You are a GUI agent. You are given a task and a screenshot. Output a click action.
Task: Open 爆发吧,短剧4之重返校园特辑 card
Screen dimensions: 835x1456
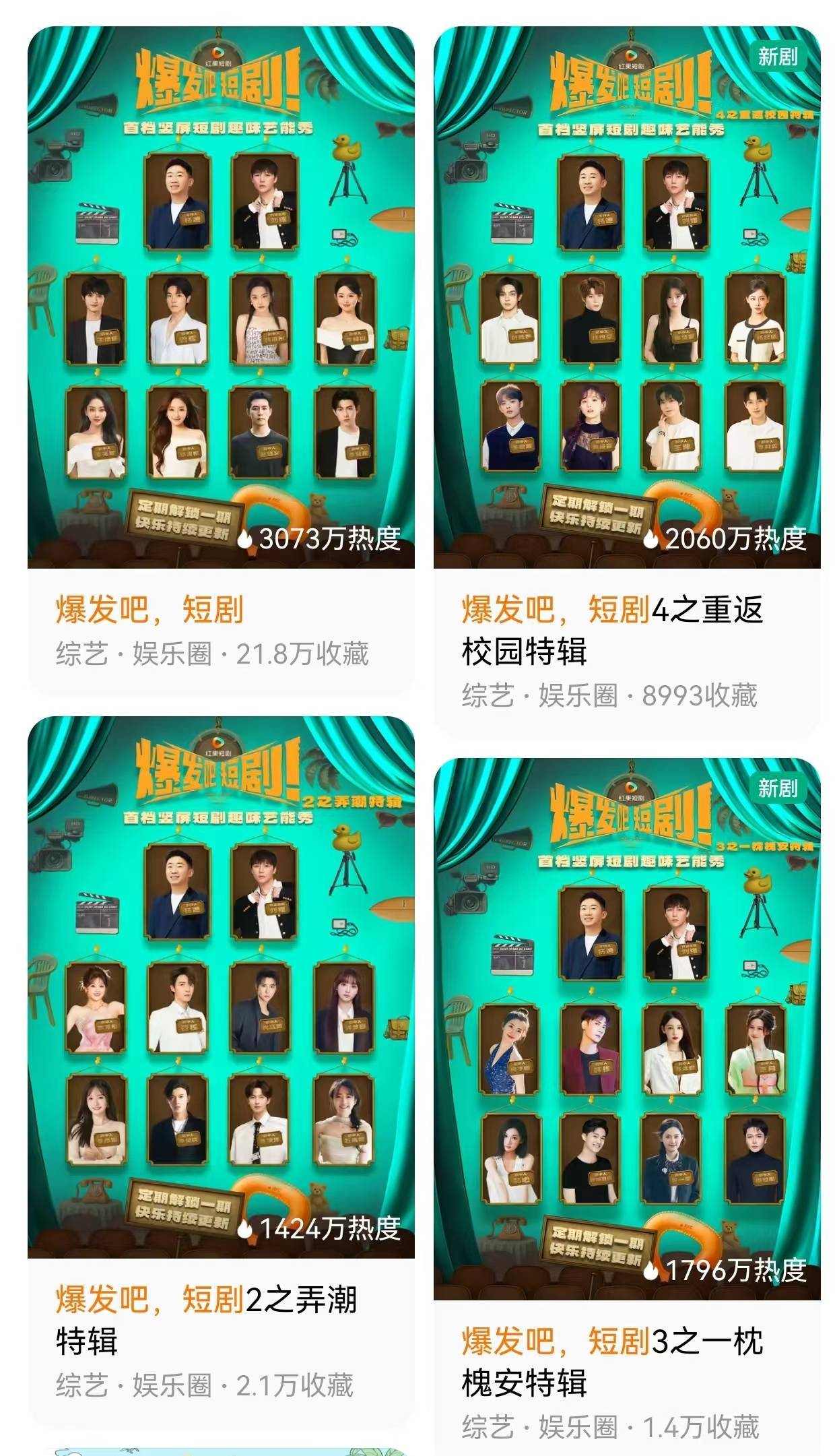pyautogui.click(x=627, y=296)
